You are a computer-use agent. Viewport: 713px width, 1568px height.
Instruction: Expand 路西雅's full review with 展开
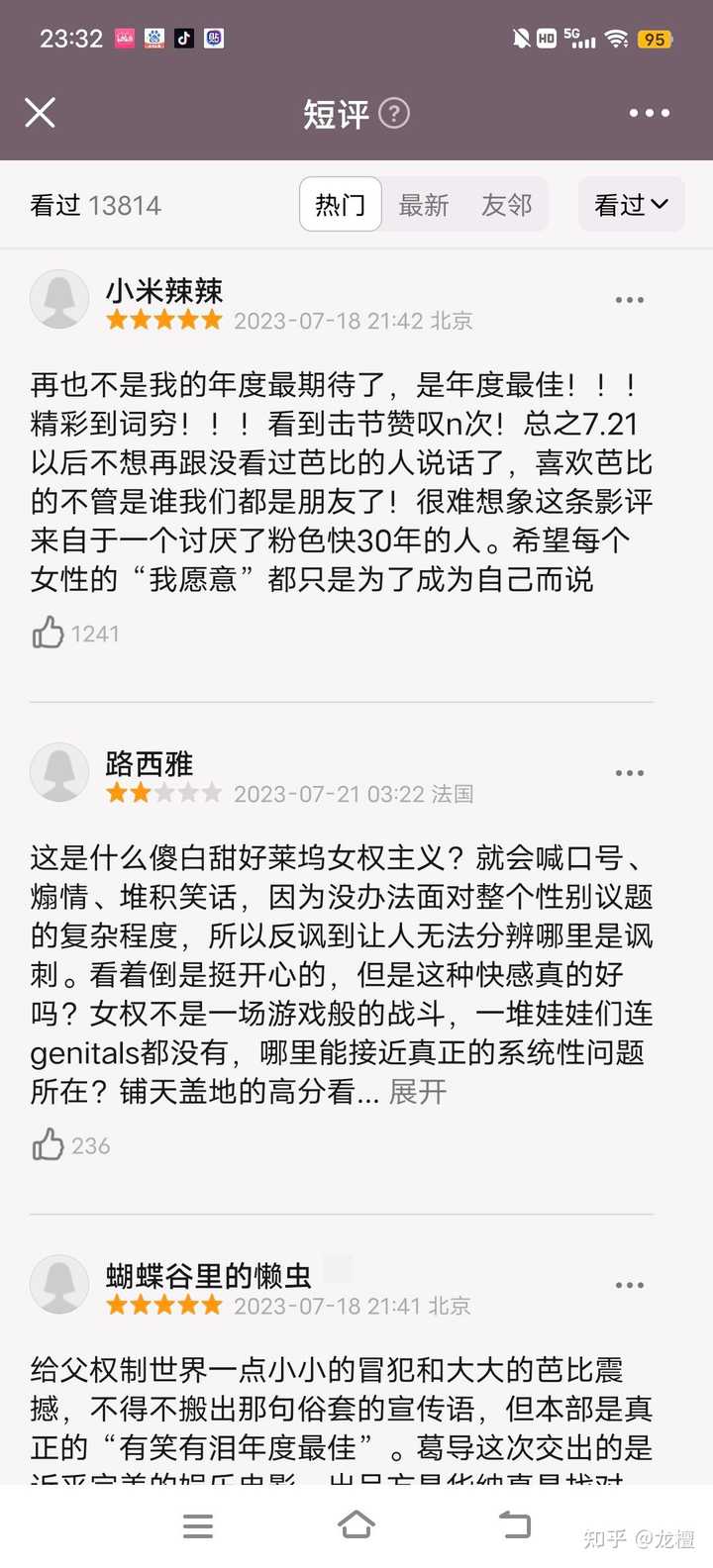[x=418, y=1092]
